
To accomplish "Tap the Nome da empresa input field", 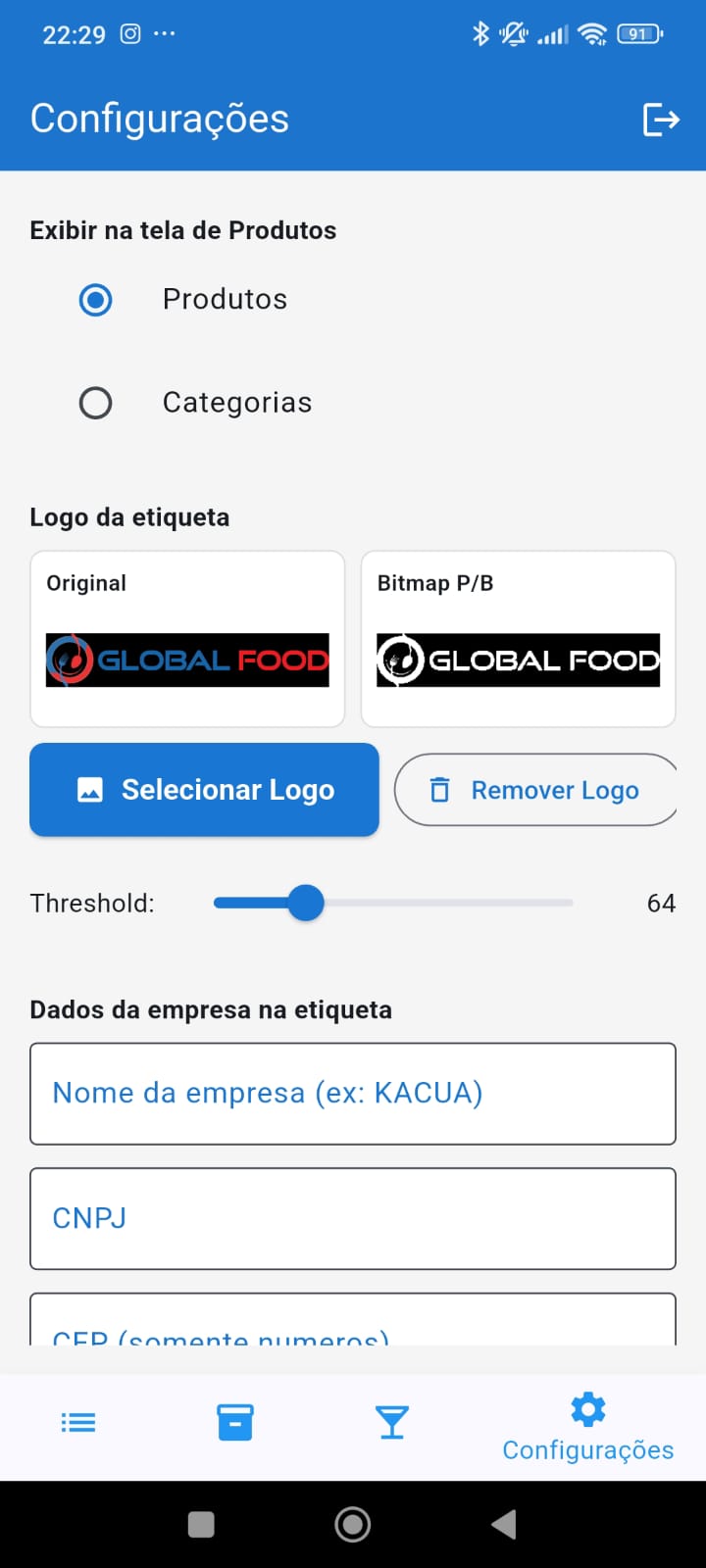I will click(x=353, y=1093).
